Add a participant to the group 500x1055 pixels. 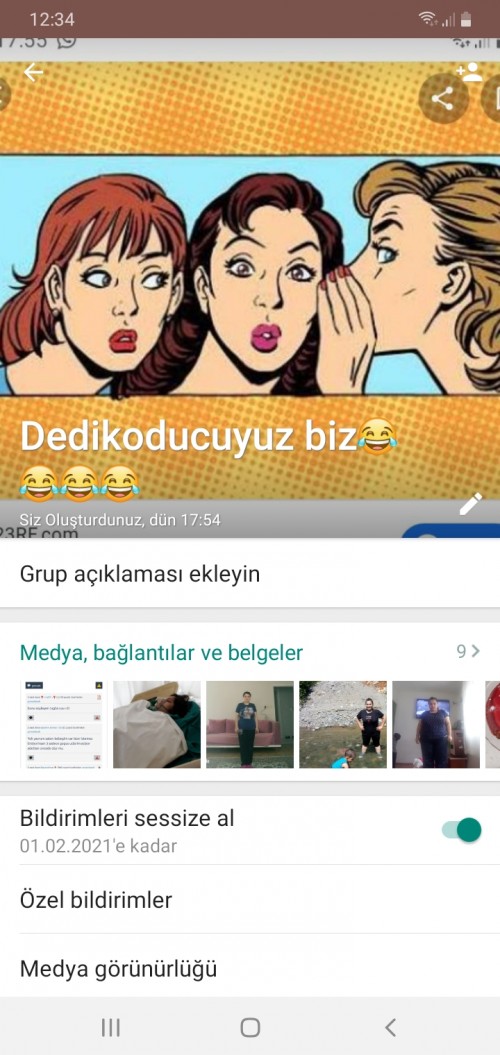[x=469, y=72]
